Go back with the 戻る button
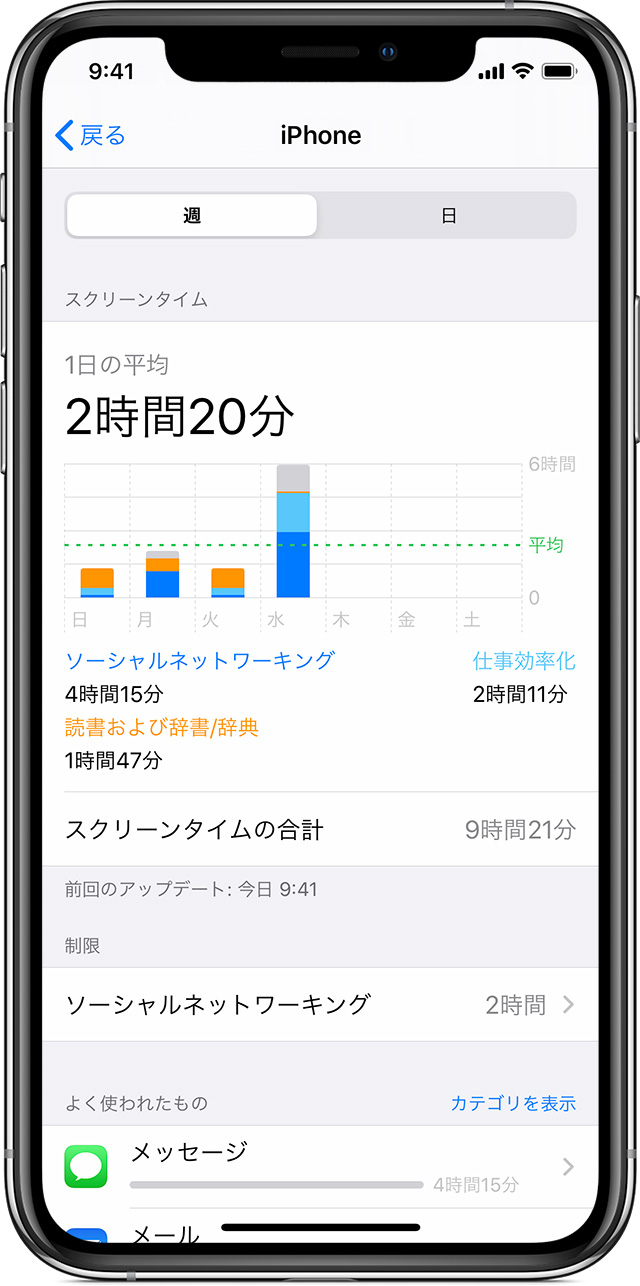The height and width of the screenshot is (1286, 640). [91, 136]
